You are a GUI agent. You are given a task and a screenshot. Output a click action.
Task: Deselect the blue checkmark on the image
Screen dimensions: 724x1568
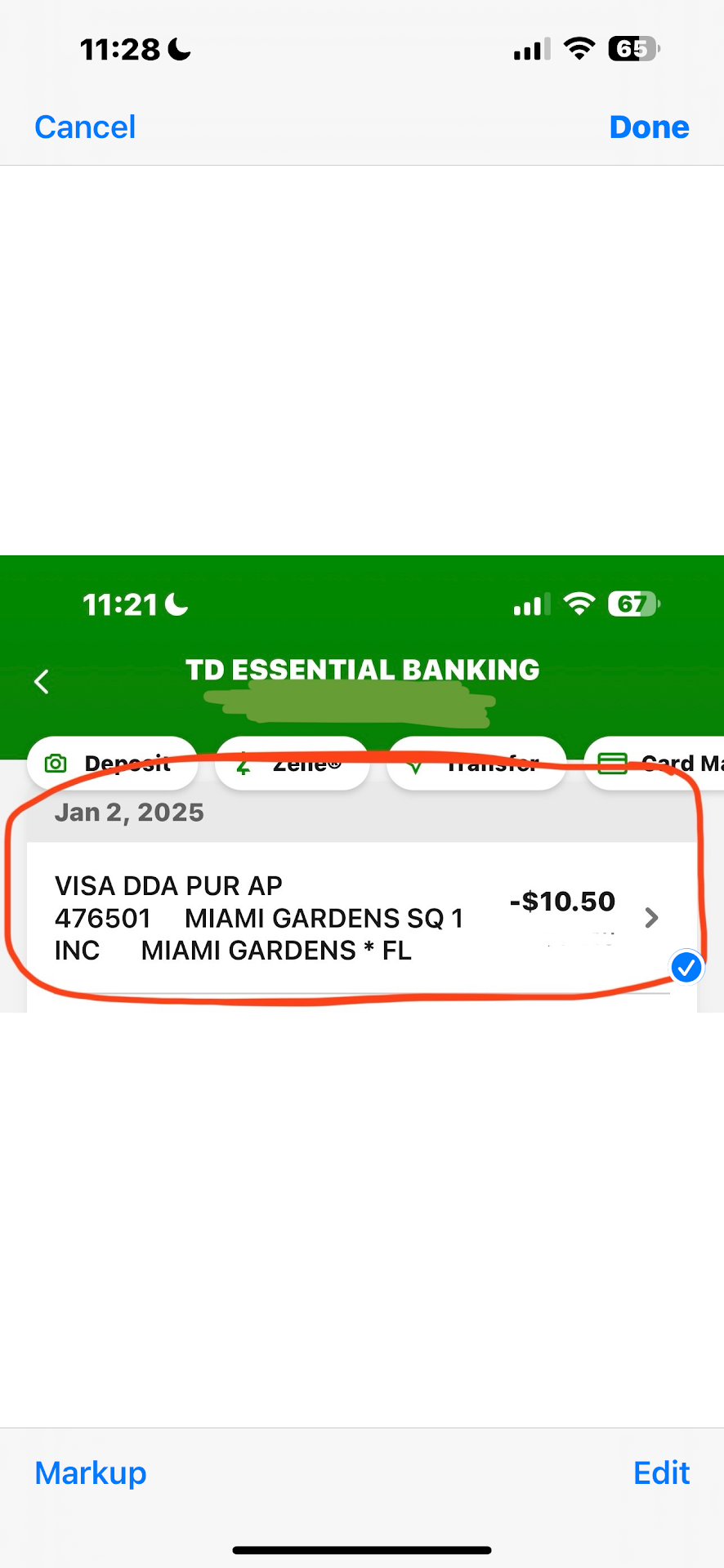point(686,968)
